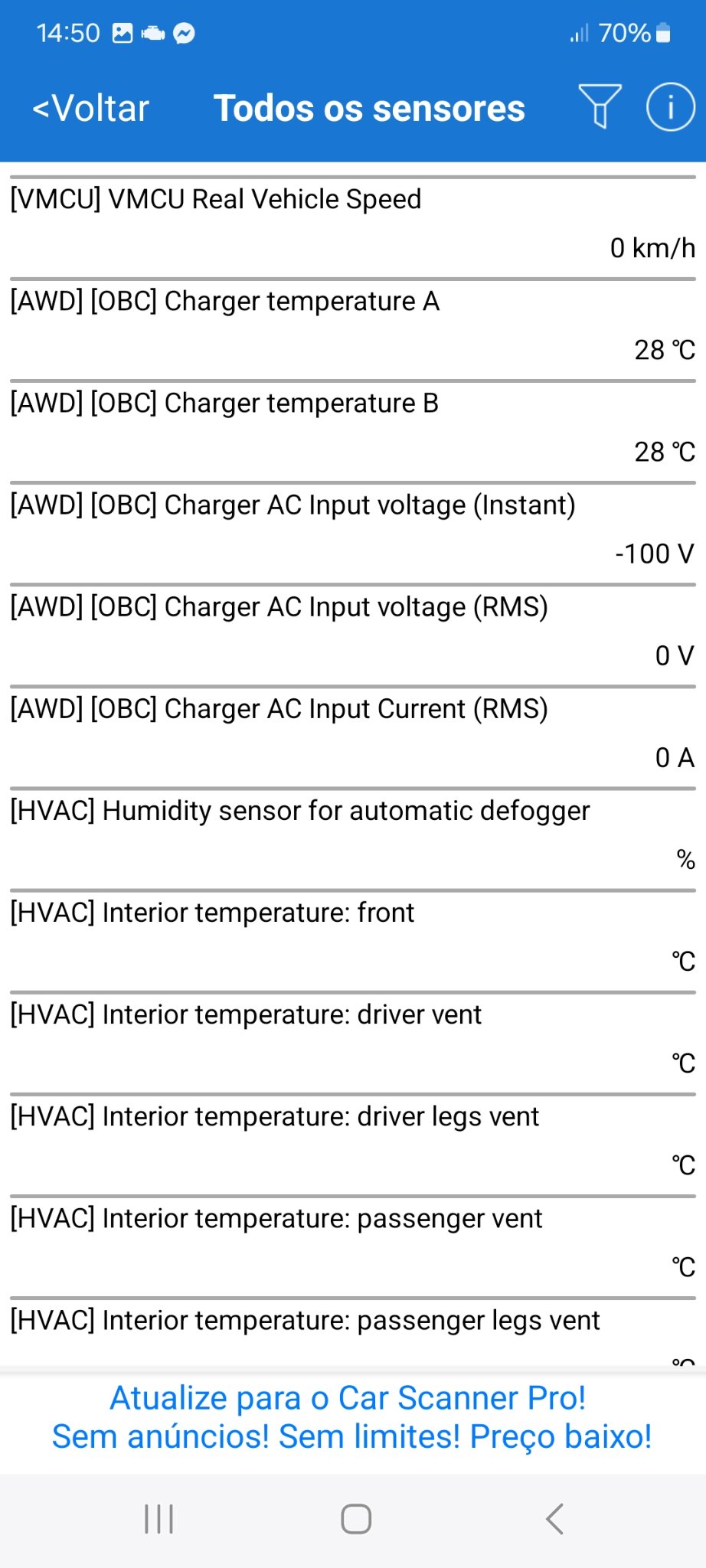
Task: View Charger AC Input Current (RMS)
Action: click(352, 734)
